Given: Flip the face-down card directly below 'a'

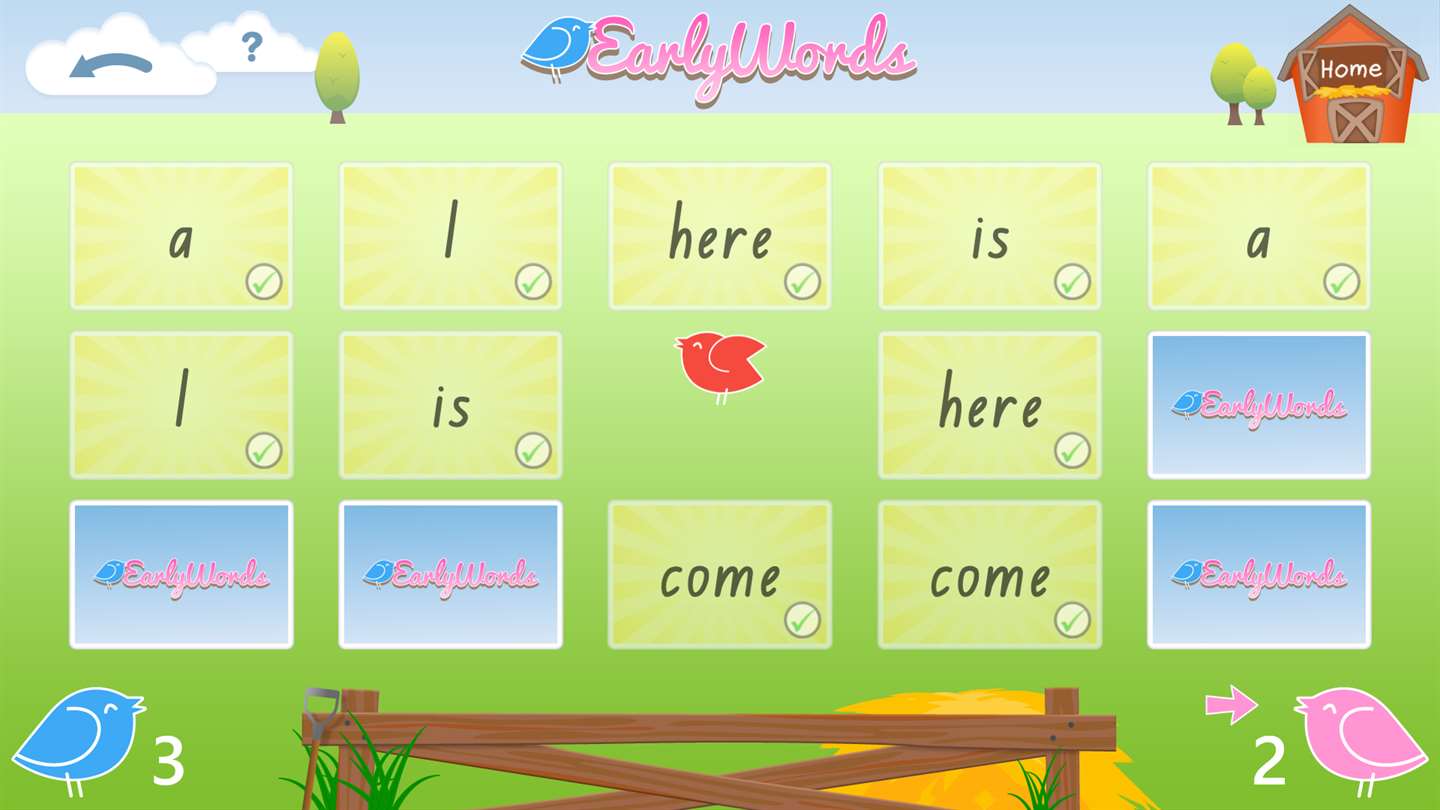Looking at the screenshot, I should (x=1258, y=405).
